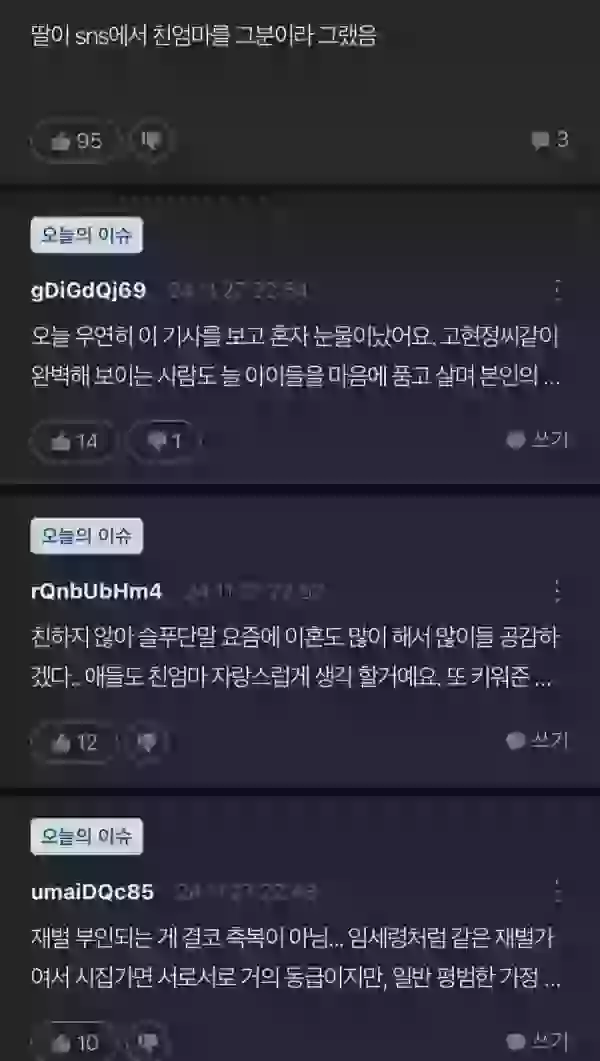The image size is (600, 1061).
Task: Like the comment with 95 likes
Action: (75, 141)
